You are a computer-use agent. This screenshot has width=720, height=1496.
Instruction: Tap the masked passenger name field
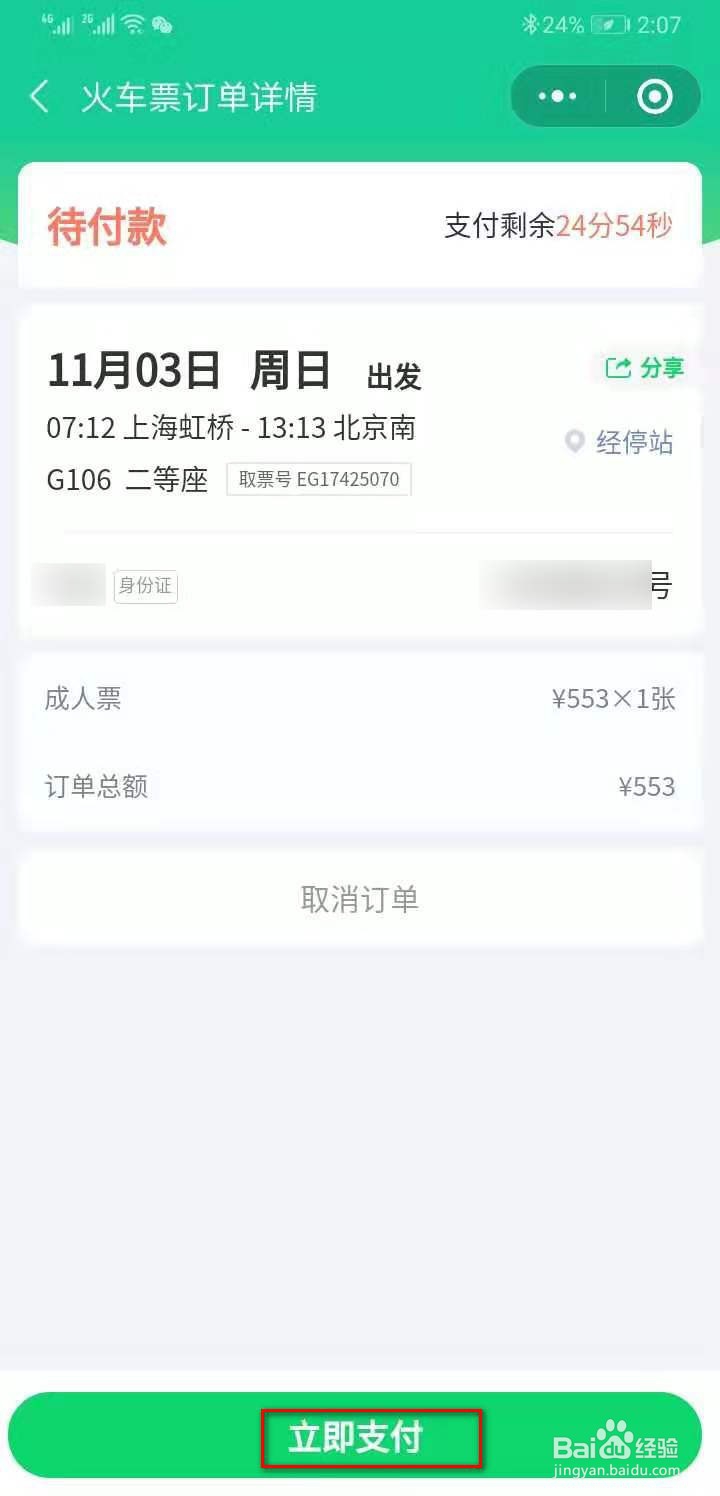click(67, 587)
